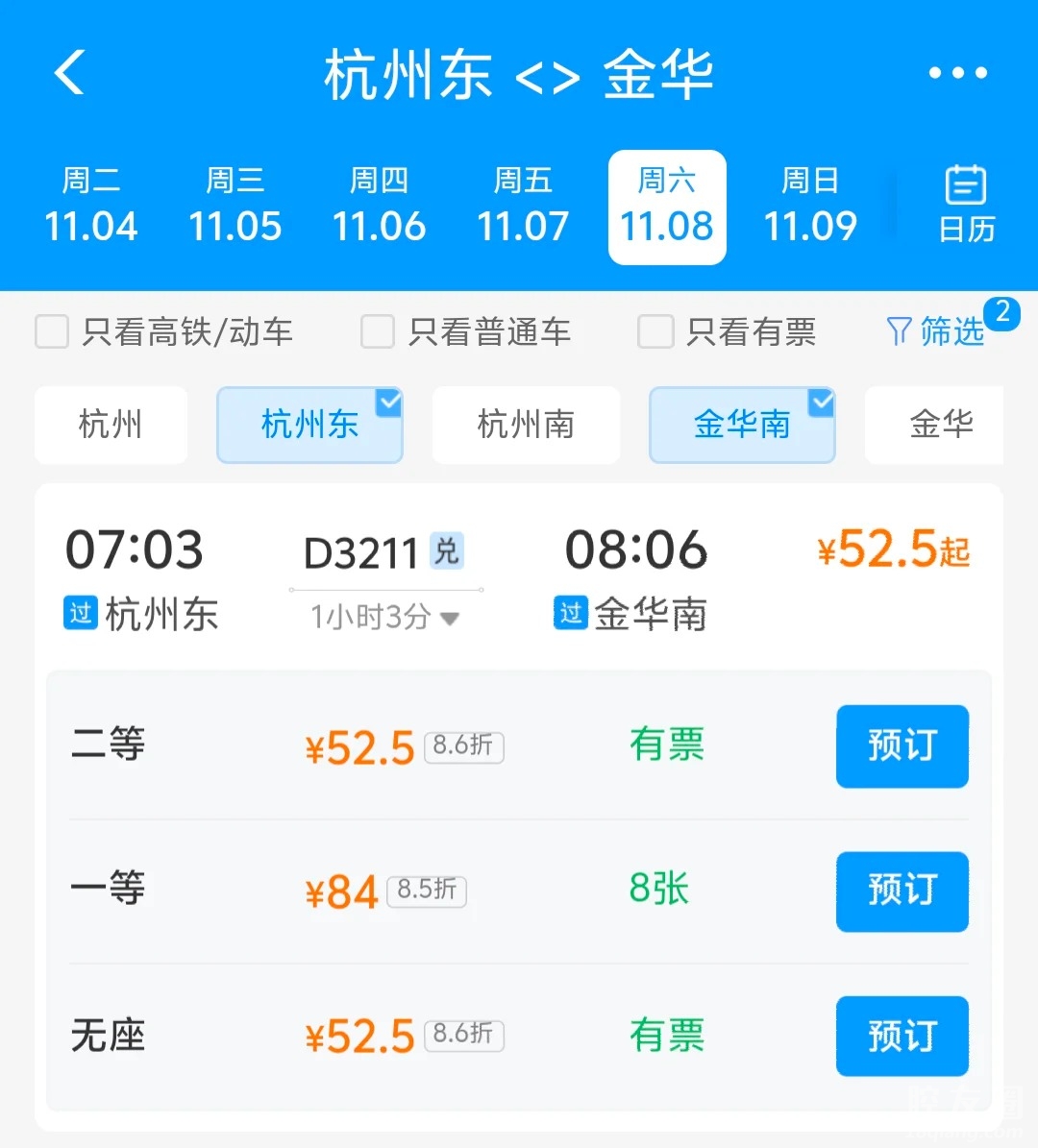The width and height of the screenshot is (1038, 1148).
Task: Deselect the 杭州东 station chip
Action: click(x=309, y=425)
